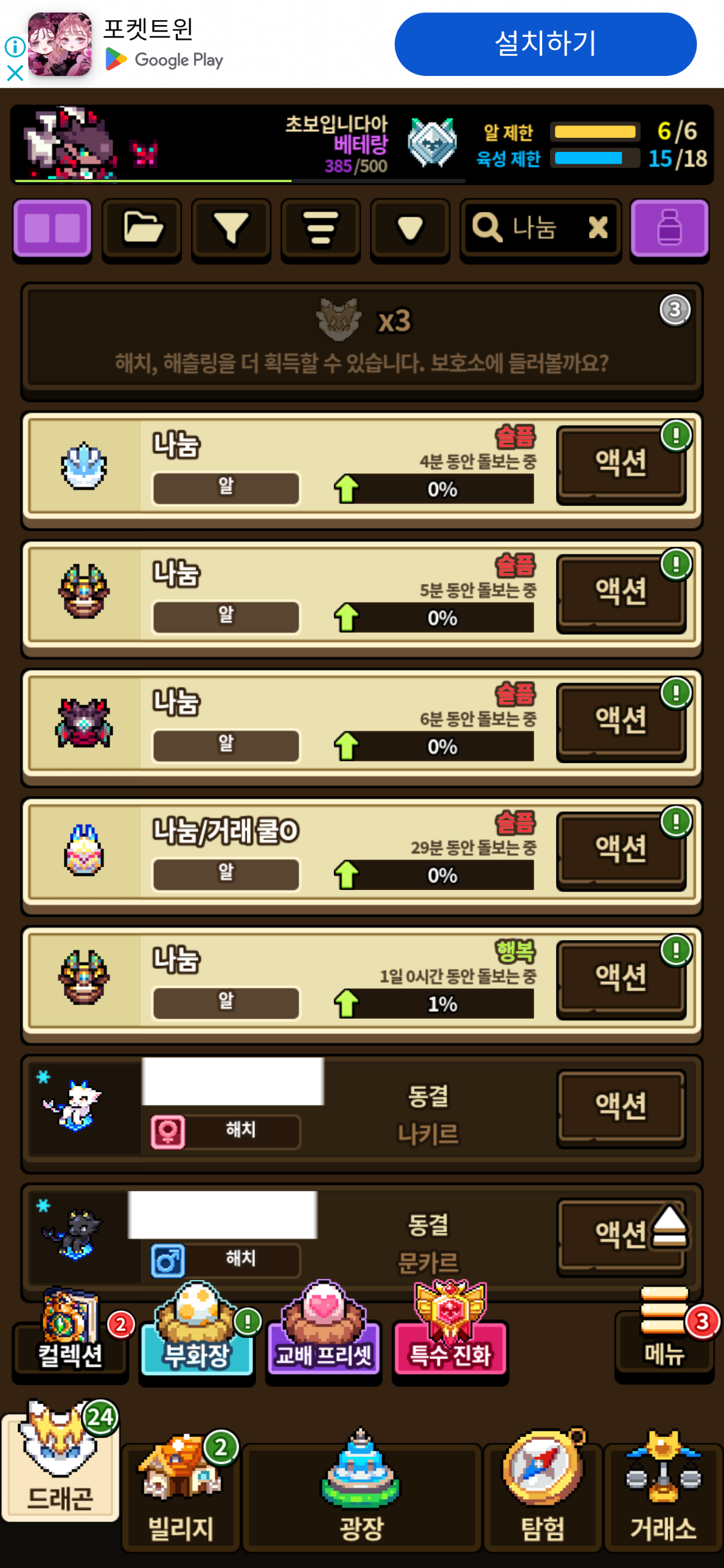Tap 액션 for the frozen 나키르 hatchling
This screenshot has width=724, height=1568.
pyautogui.click(x=620, y=1106)
